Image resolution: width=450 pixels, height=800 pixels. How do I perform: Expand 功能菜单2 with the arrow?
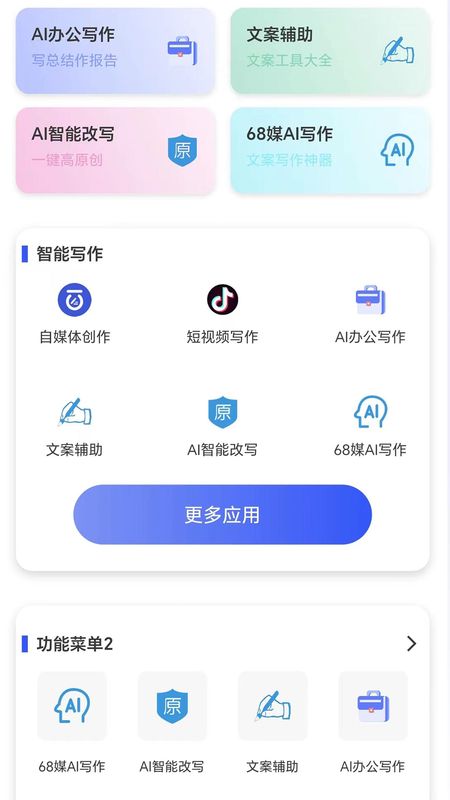click(411, 644)
